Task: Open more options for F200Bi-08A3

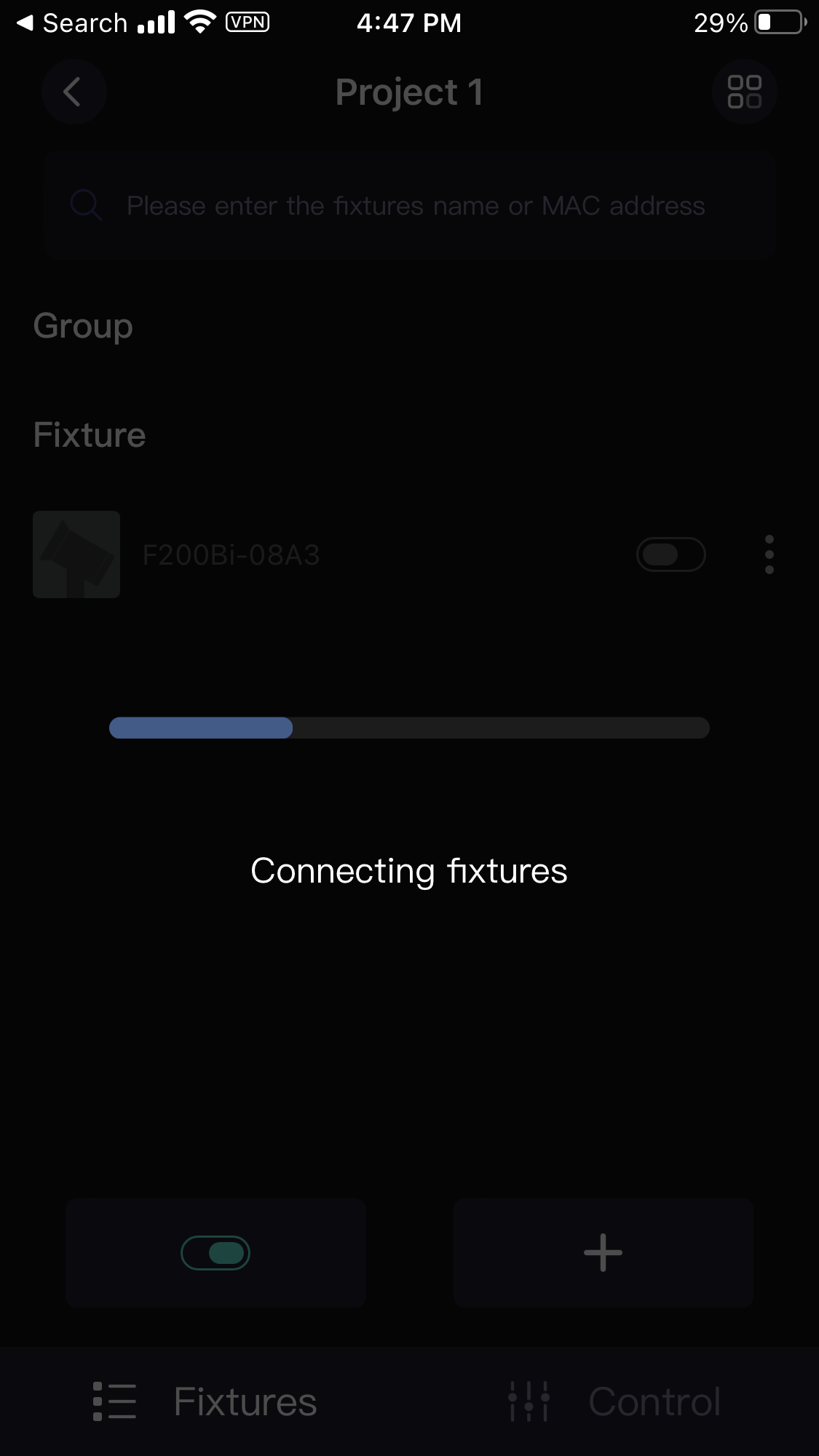Action: point(769,554)
